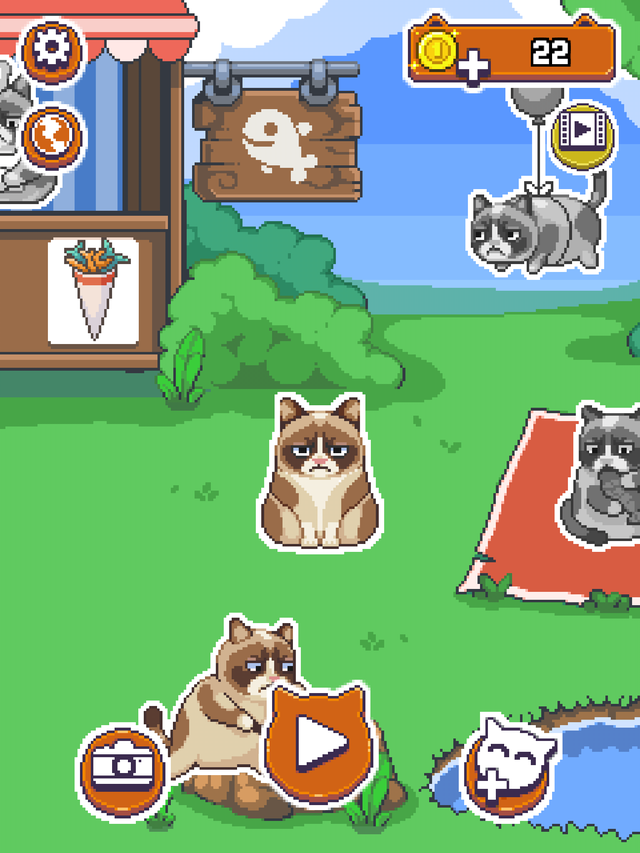This screenshot has height=853, width=640.
Task: Open the camera photo mode
Action: click(x=120, y=767)
